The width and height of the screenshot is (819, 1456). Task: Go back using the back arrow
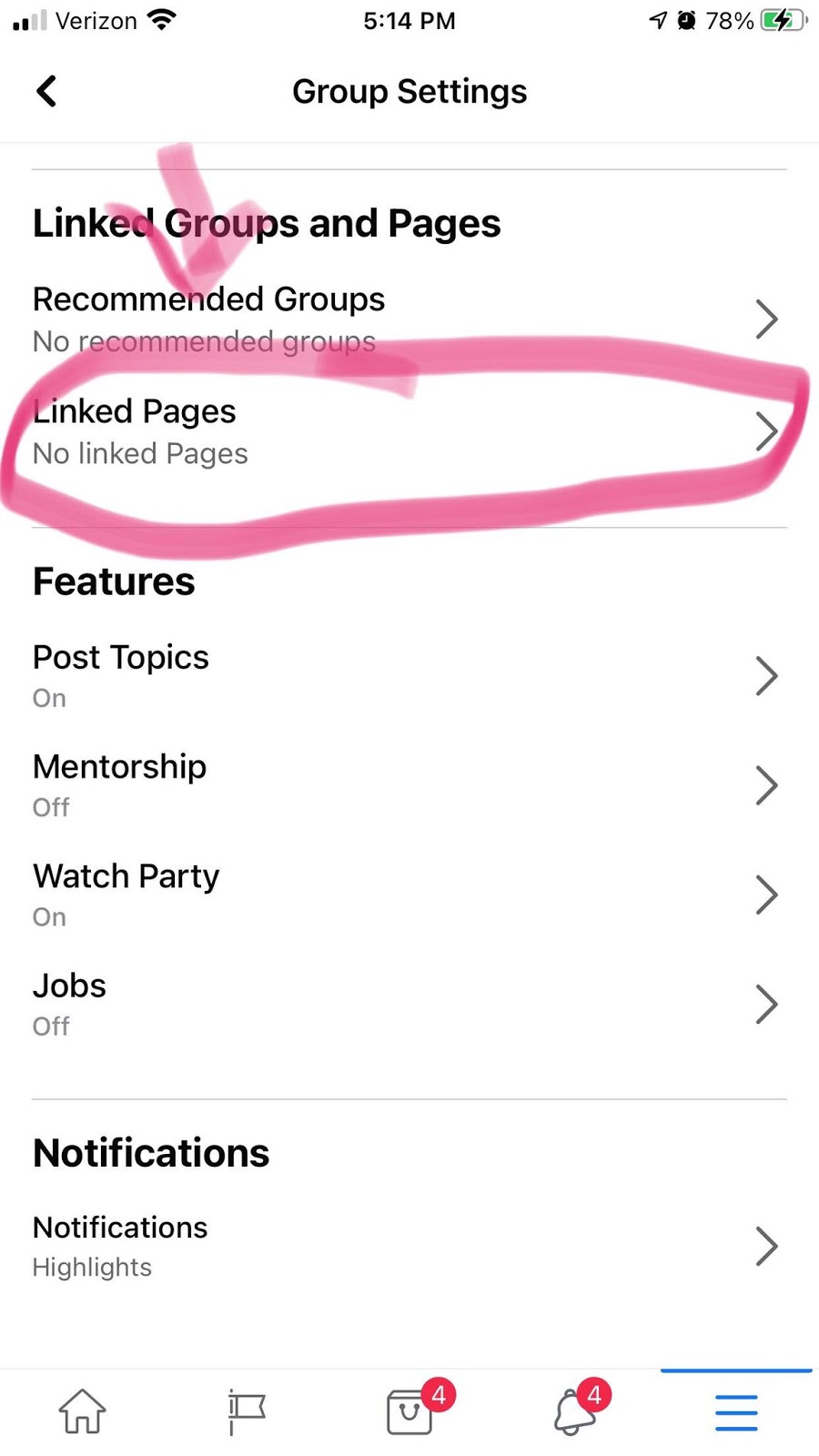click(x=45, y=91)
